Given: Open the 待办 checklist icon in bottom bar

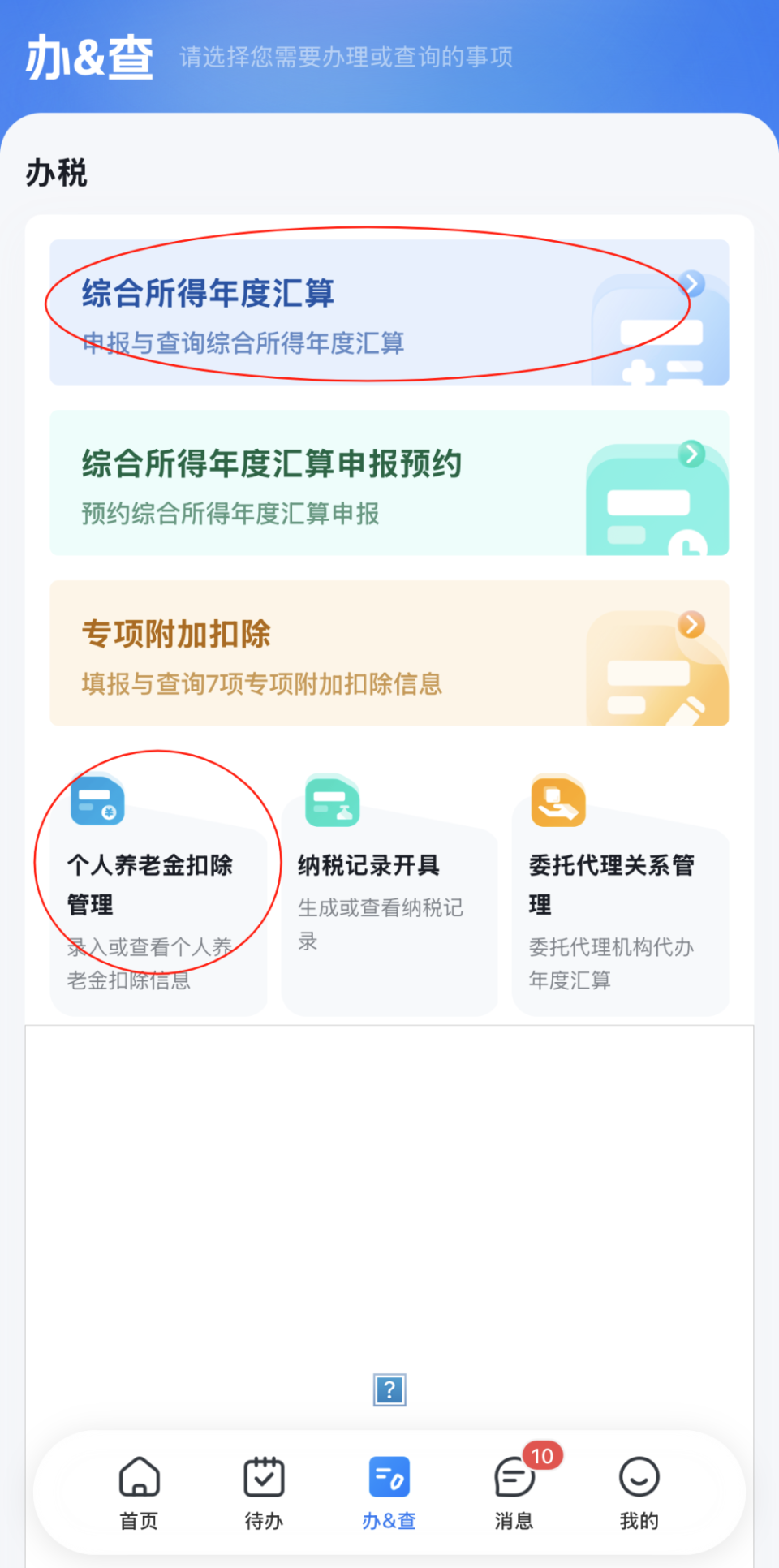Looking at the screenshot, I should click(x=263, y=1477).
